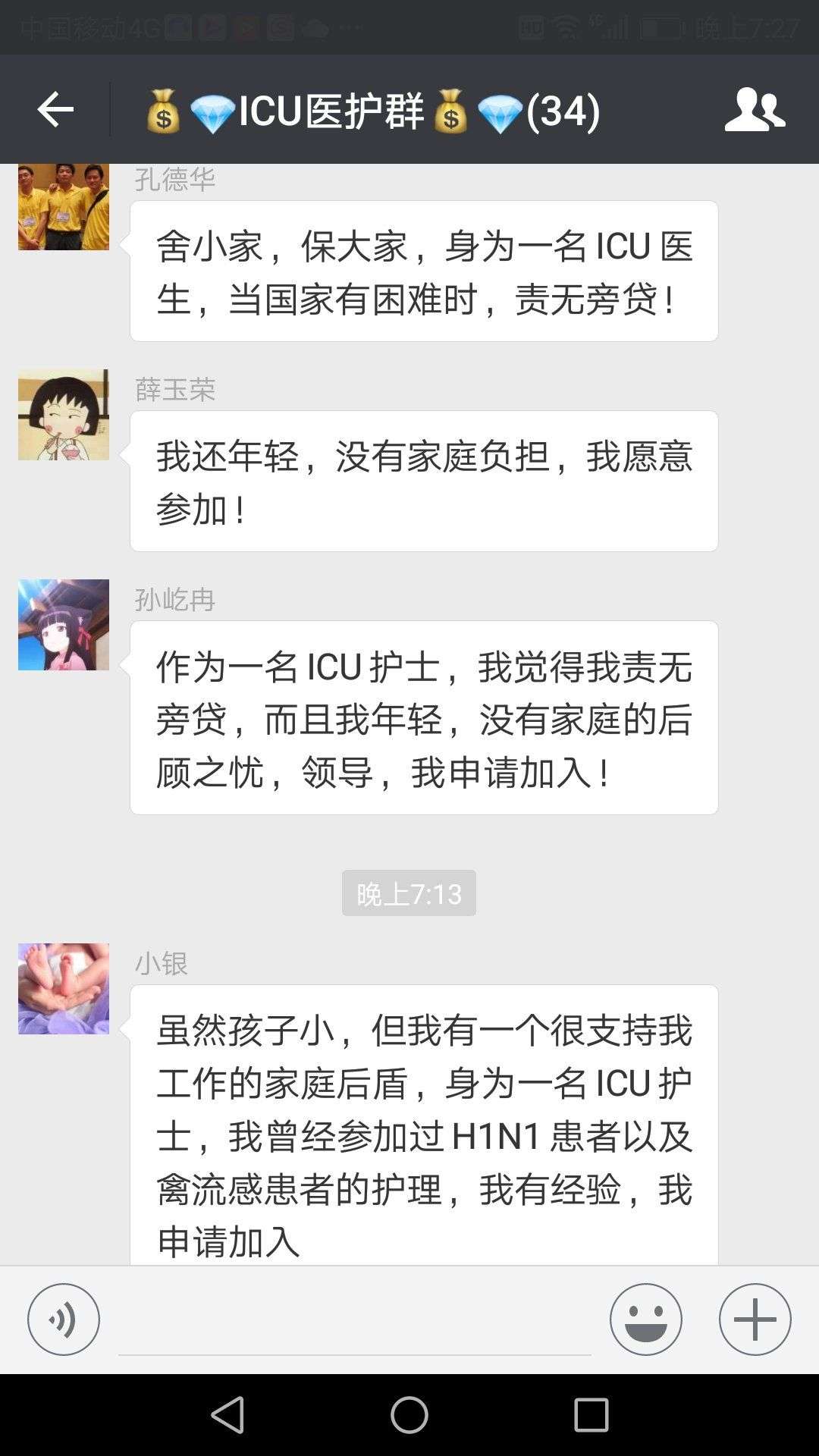The width and height of the screenshot is (819, 1456).
Task: Tap 薛玉荣's Chibi Maruko avatar
Action: pyautogui.click(x=64, y=416)
